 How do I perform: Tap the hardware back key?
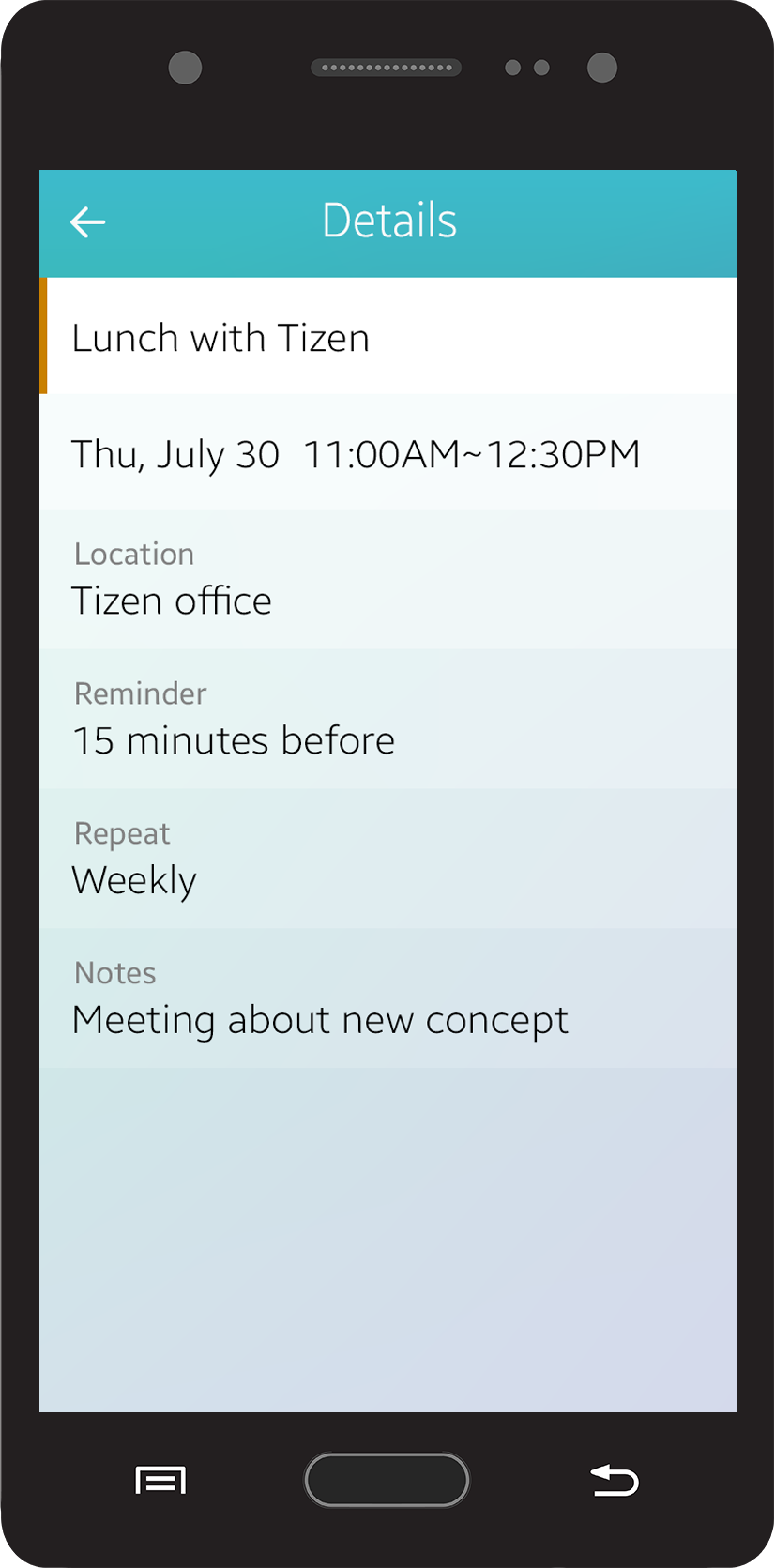[615, 1480]
